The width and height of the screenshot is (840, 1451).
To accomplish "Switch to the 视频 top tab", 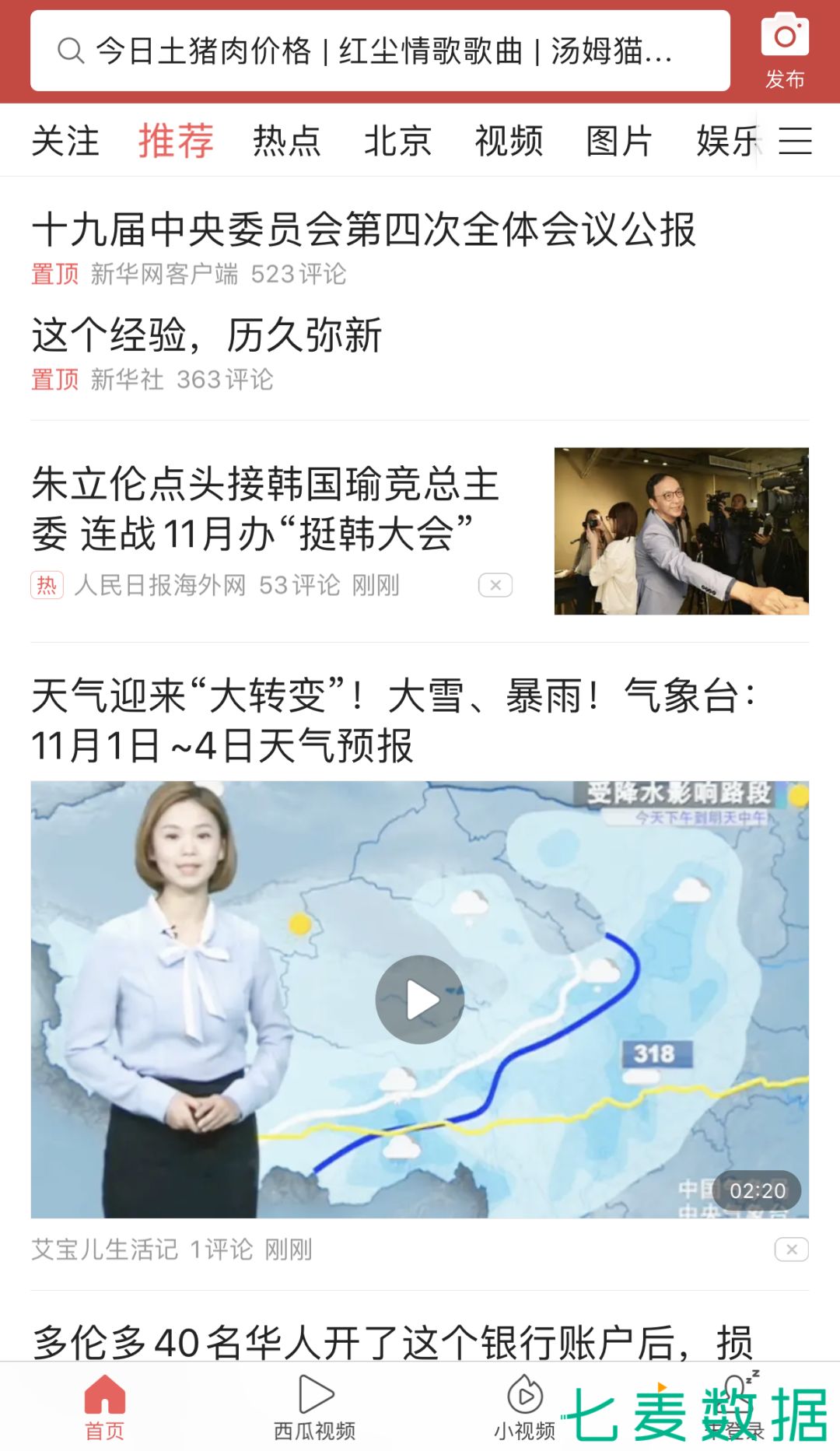I will 509,142.
